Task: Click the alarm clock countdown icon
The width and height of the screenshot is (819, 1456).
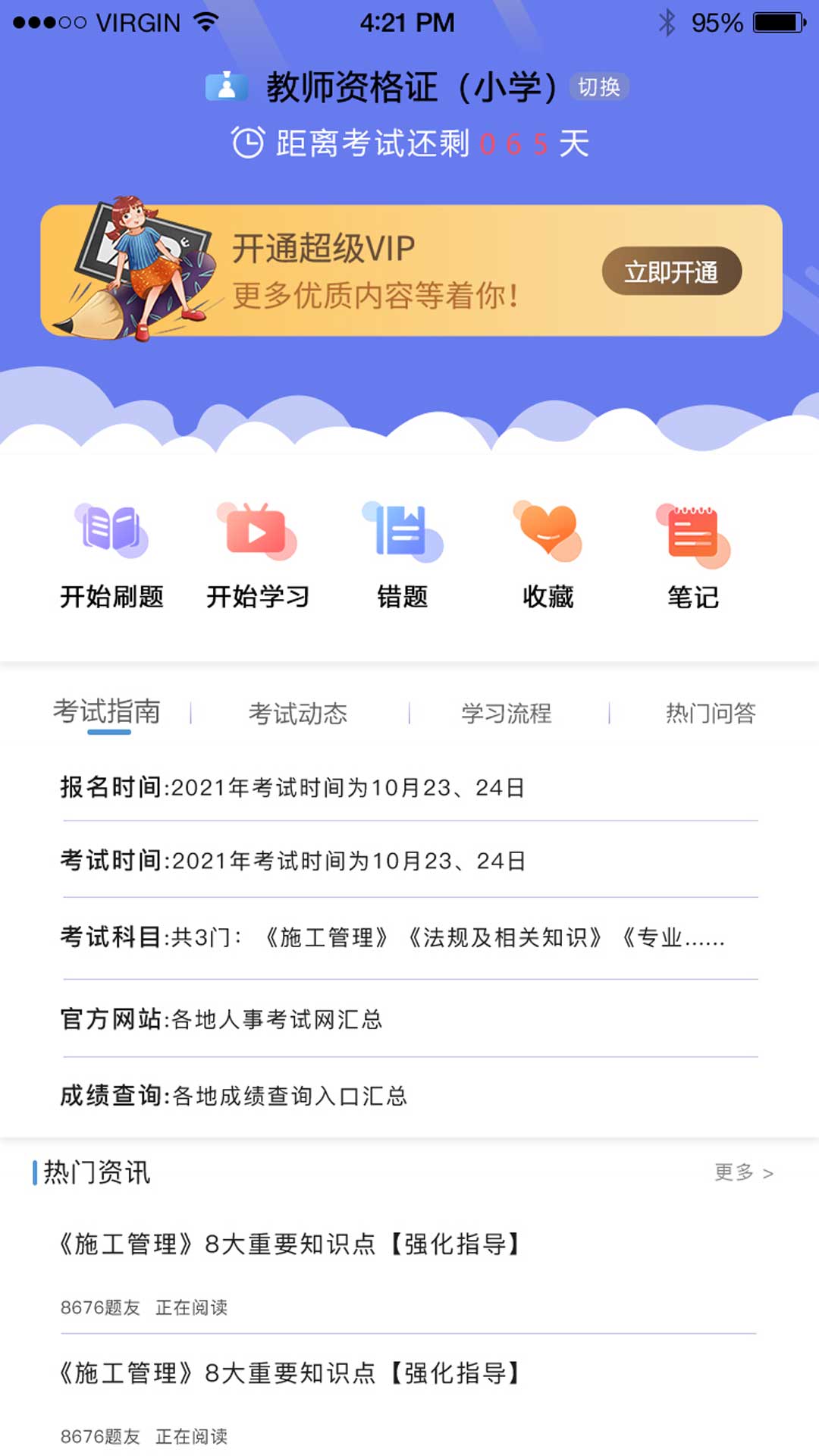Action: pos(247,142)
